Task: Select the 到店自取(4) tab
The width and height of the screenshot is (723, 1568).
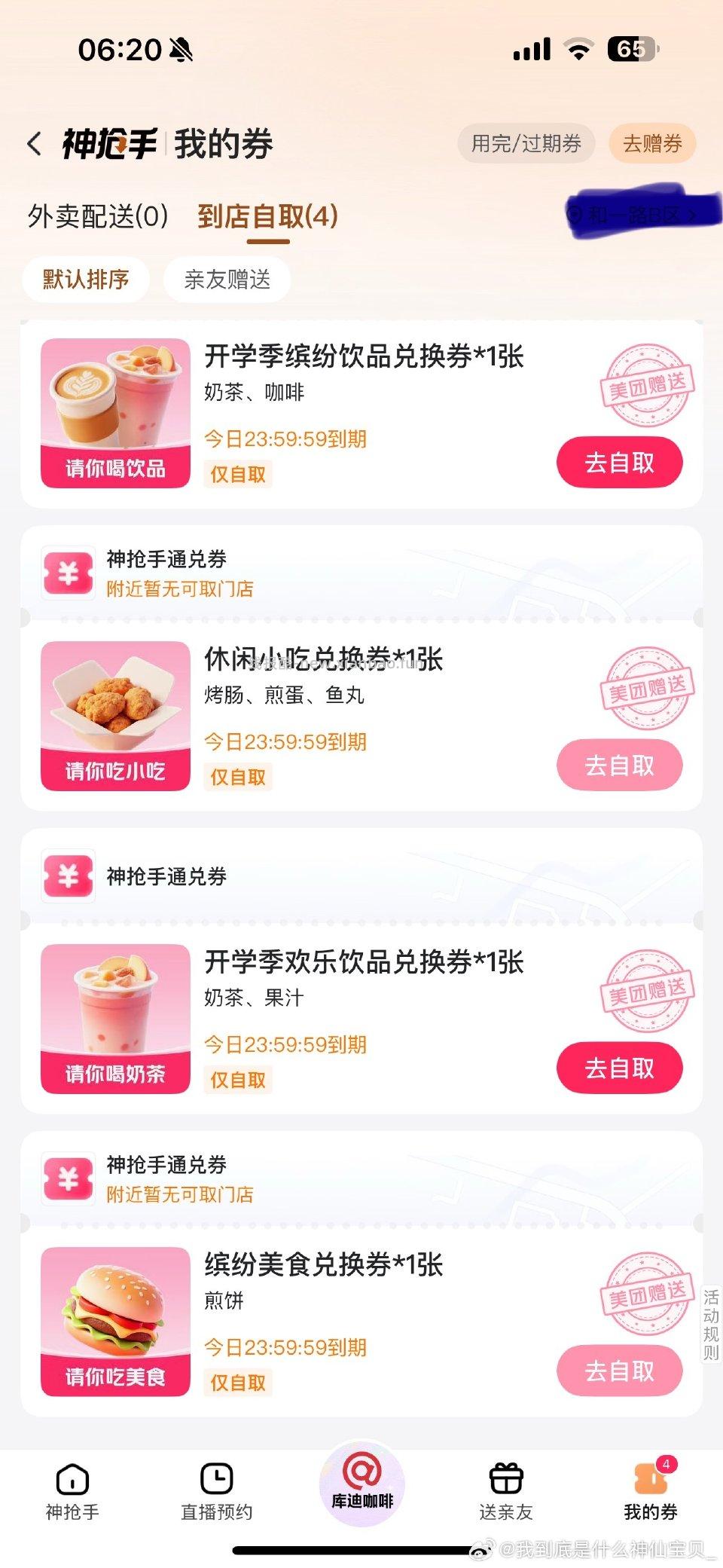Action: (x=266, y=217)
